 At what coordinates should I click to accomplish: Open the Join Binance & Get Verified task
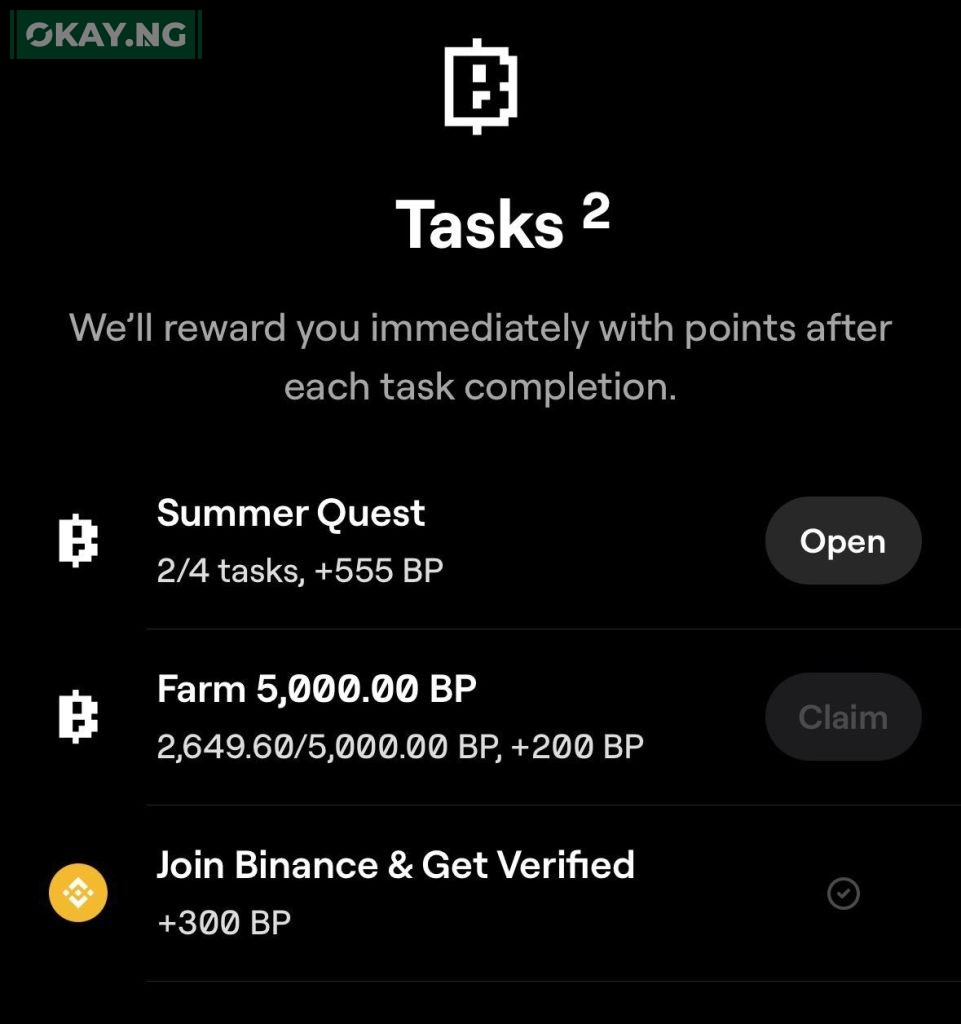[x=395, y=891]
